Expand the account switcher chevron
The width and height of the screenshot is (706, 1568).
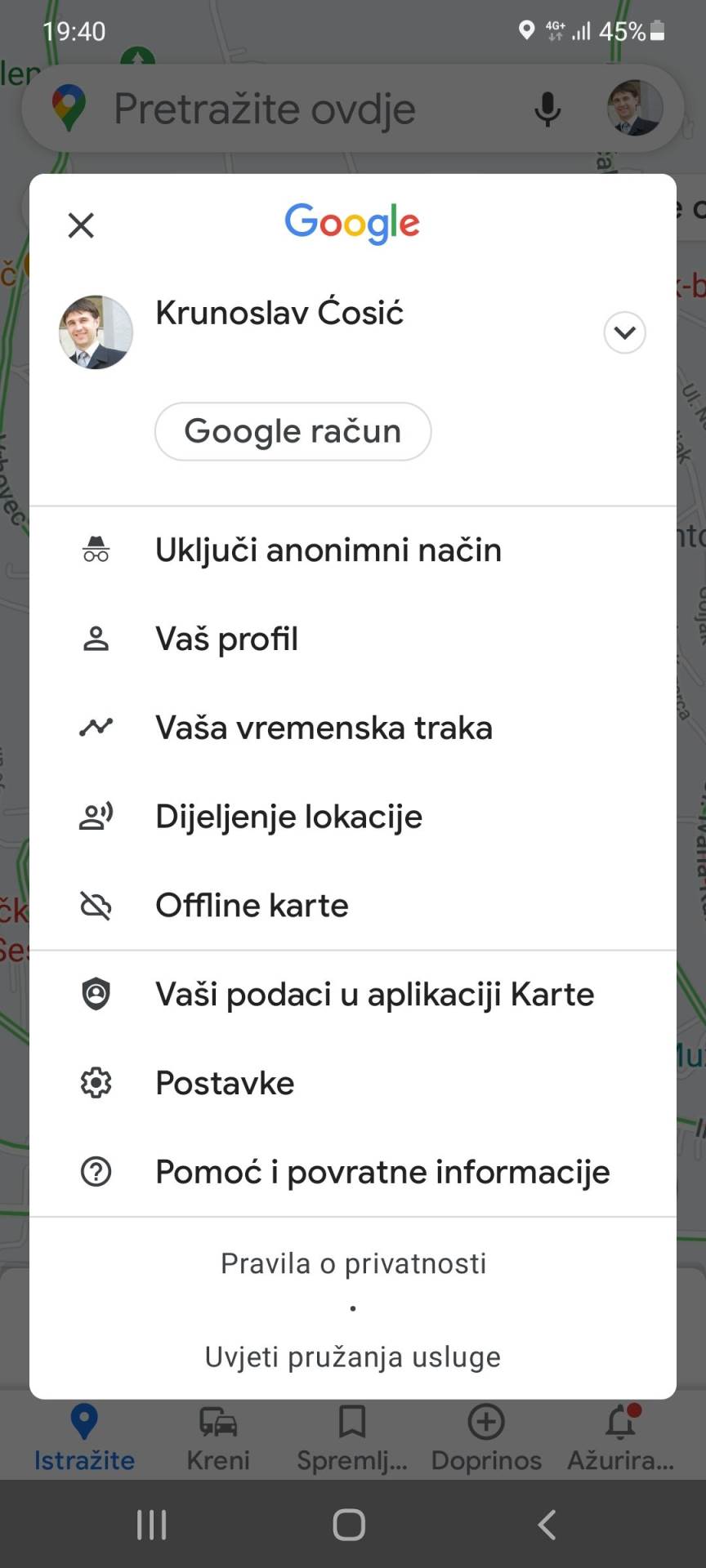pyautogui.click(x=623, y=332)
